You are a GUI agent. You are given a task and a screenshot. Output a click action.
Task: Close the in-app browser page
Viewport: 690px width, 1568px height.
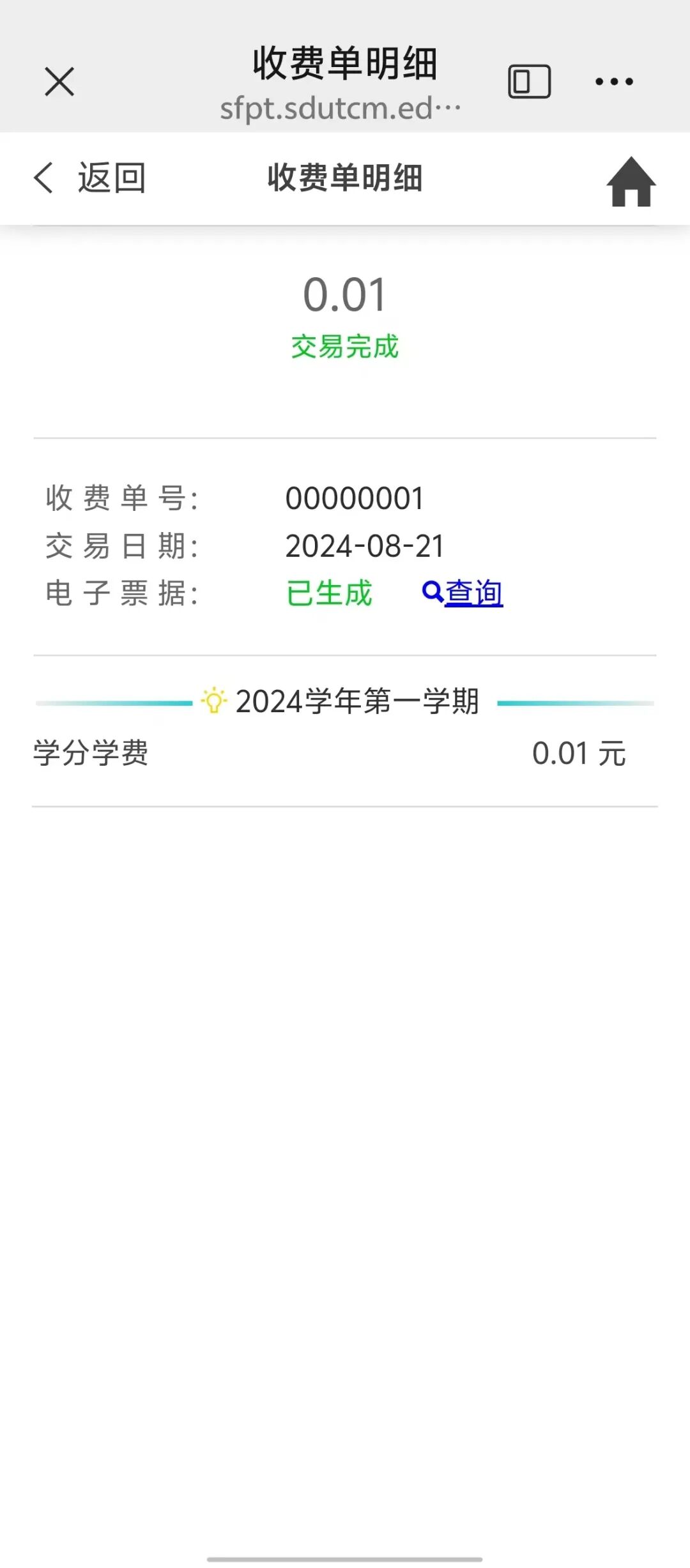coord(59,82)
